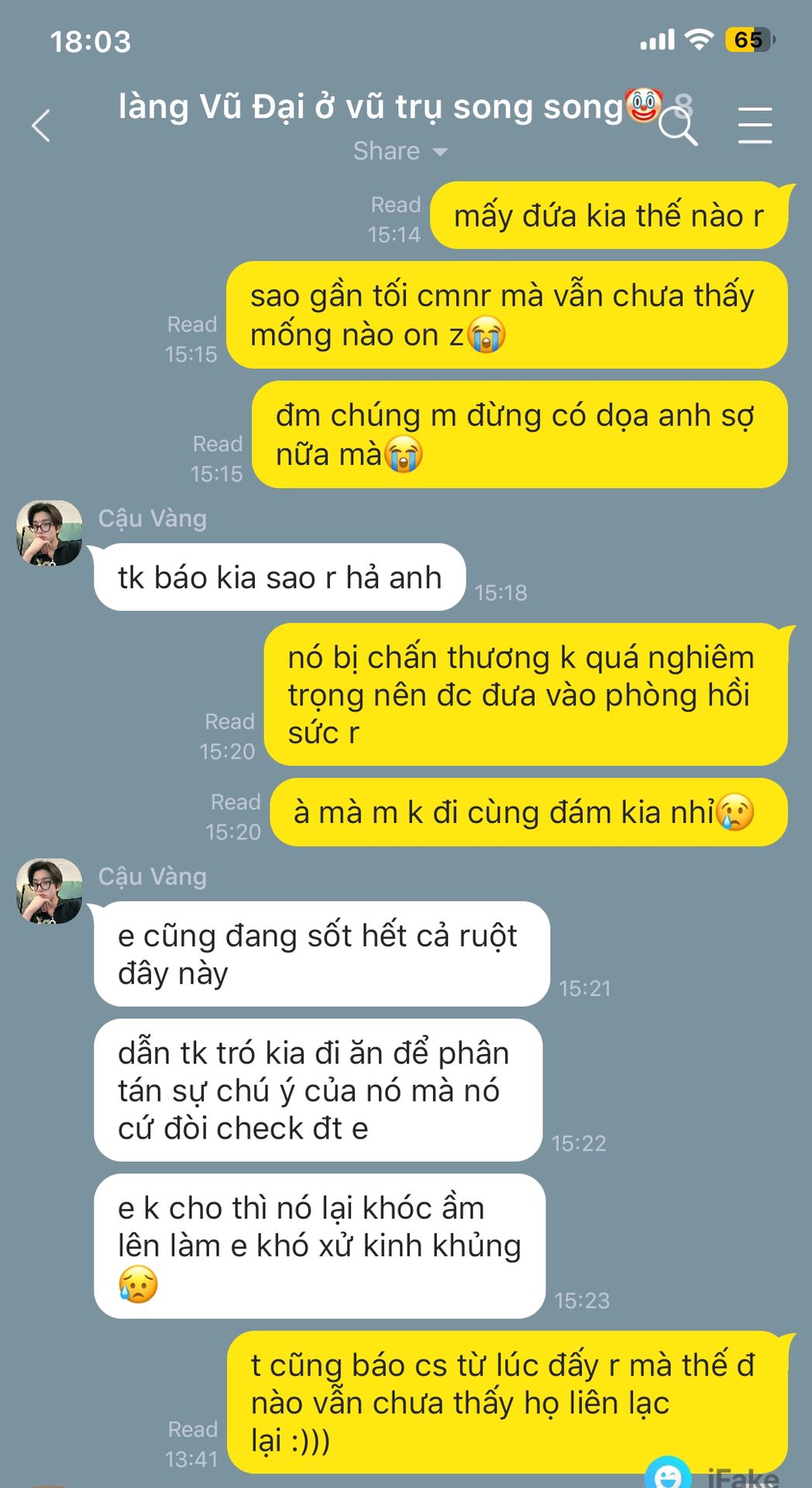Open Cậu Vàng's avatar above "e cũng đang sốt" message
Viewport: 812px width, 1488px height.
tap(50, 890)
